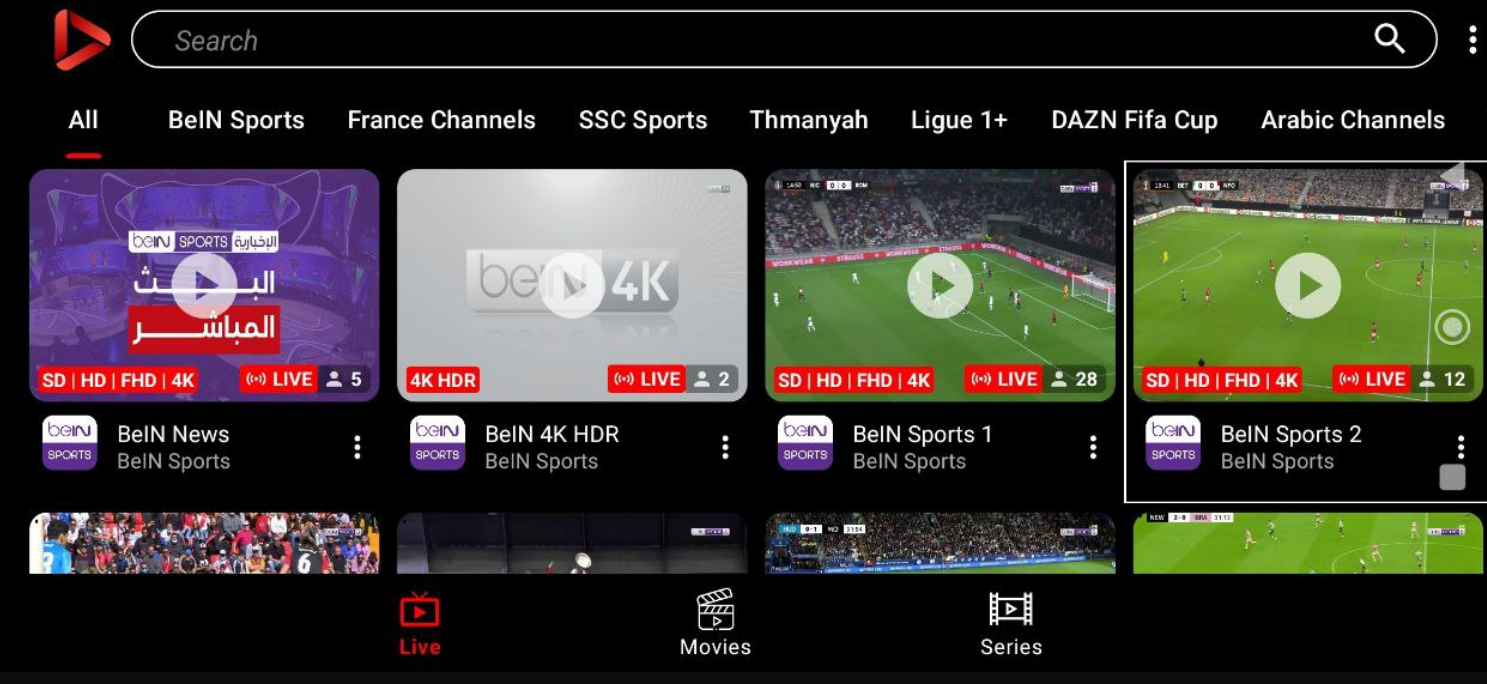Open options menu for BeIN News
Screen dimensions: 1487x684
pyautogui.click(x=357, y=447)
